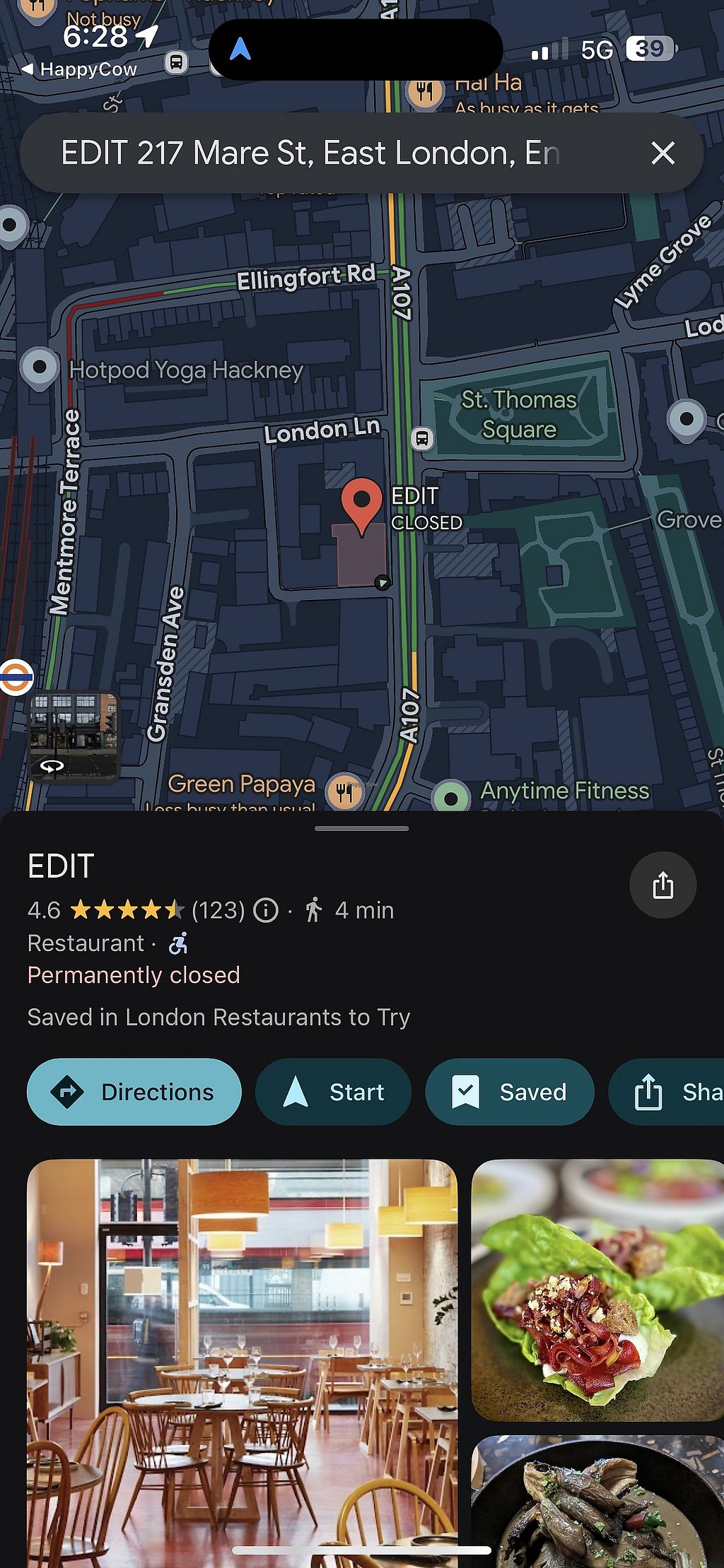Open Hotpod Yoga Hackney map marker
The image size is (724, 1568).
point(40,368)
